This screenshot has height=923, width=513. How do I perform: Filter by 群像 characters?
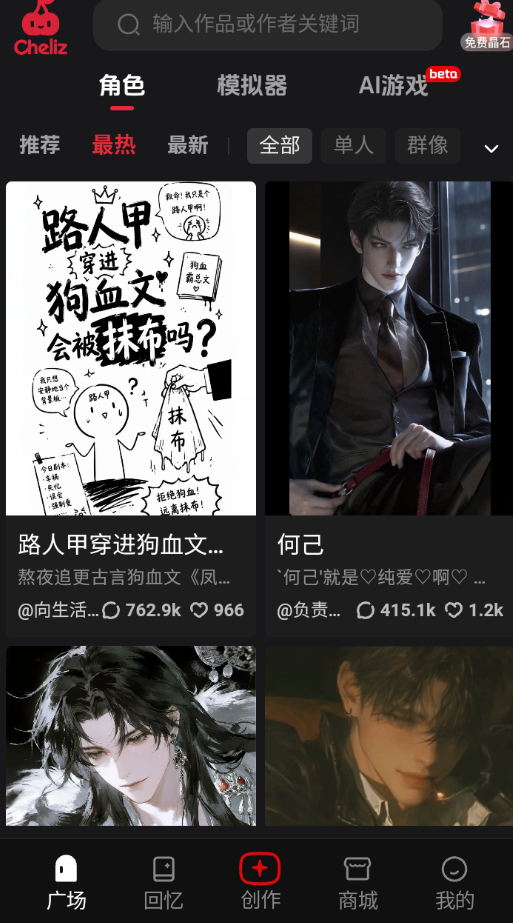428,145
